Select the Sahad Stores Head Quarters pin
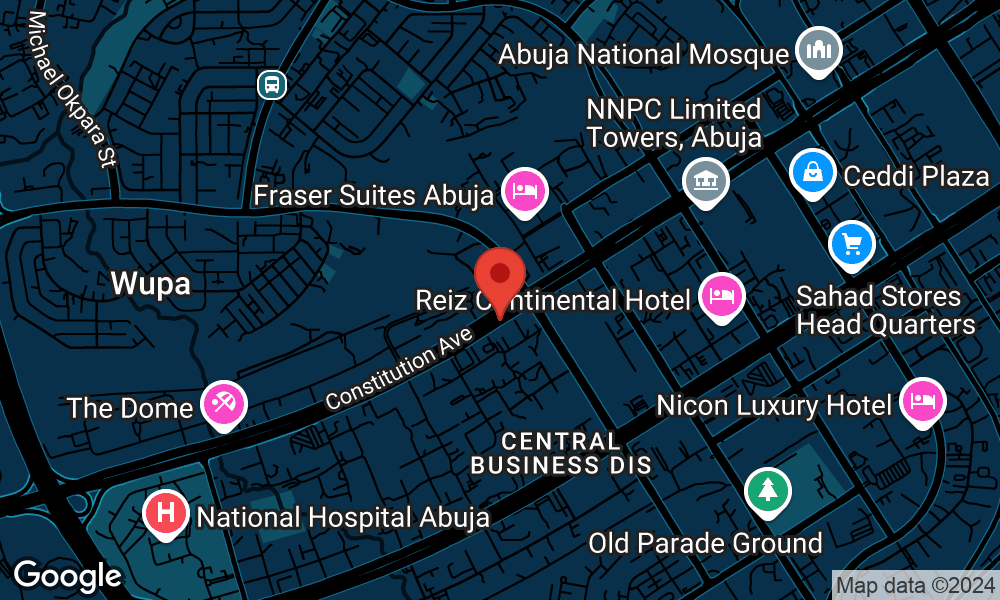This screenshot has width=1000, height=600. coord(851,243)
